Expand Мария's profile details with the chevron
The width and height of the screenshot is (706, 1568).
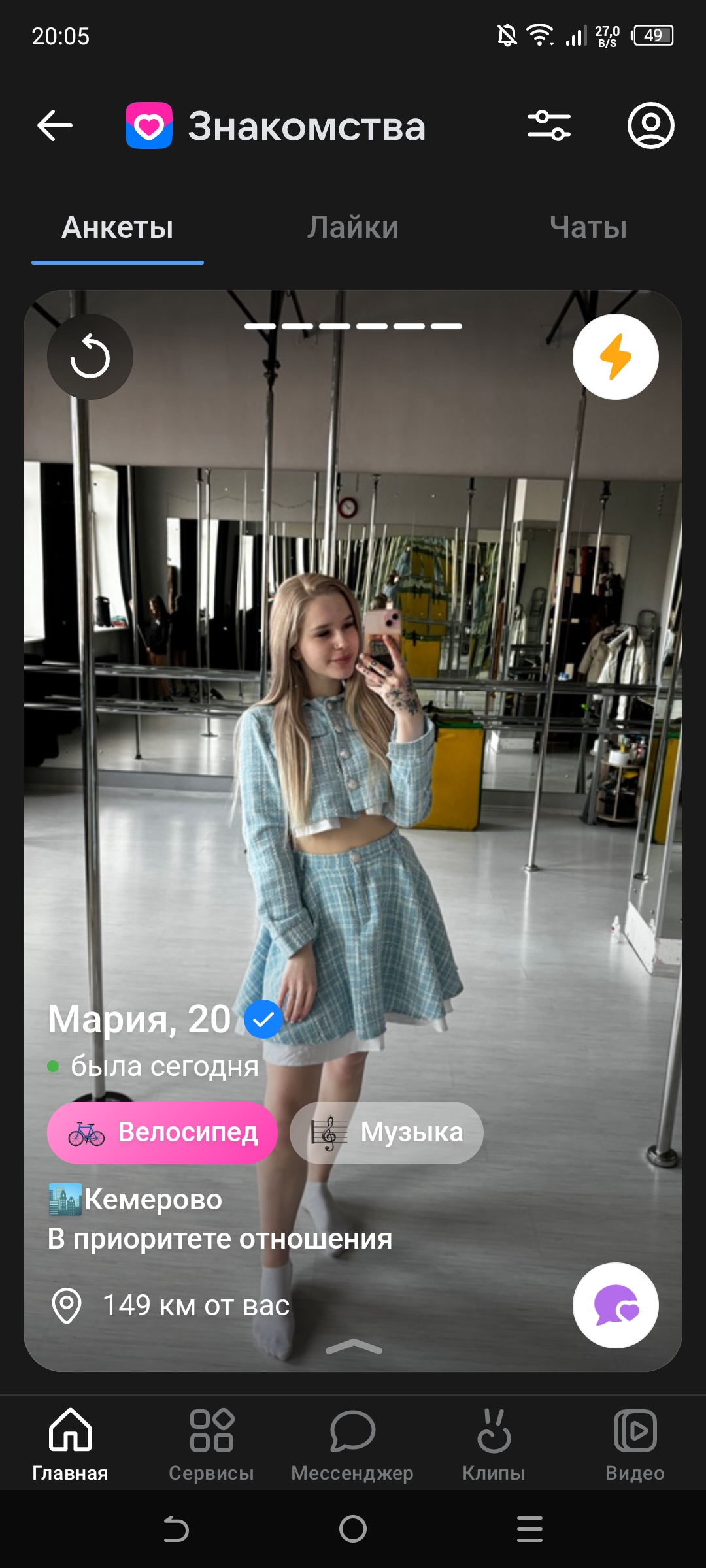pyautogui.click(x=354, y=1346)
